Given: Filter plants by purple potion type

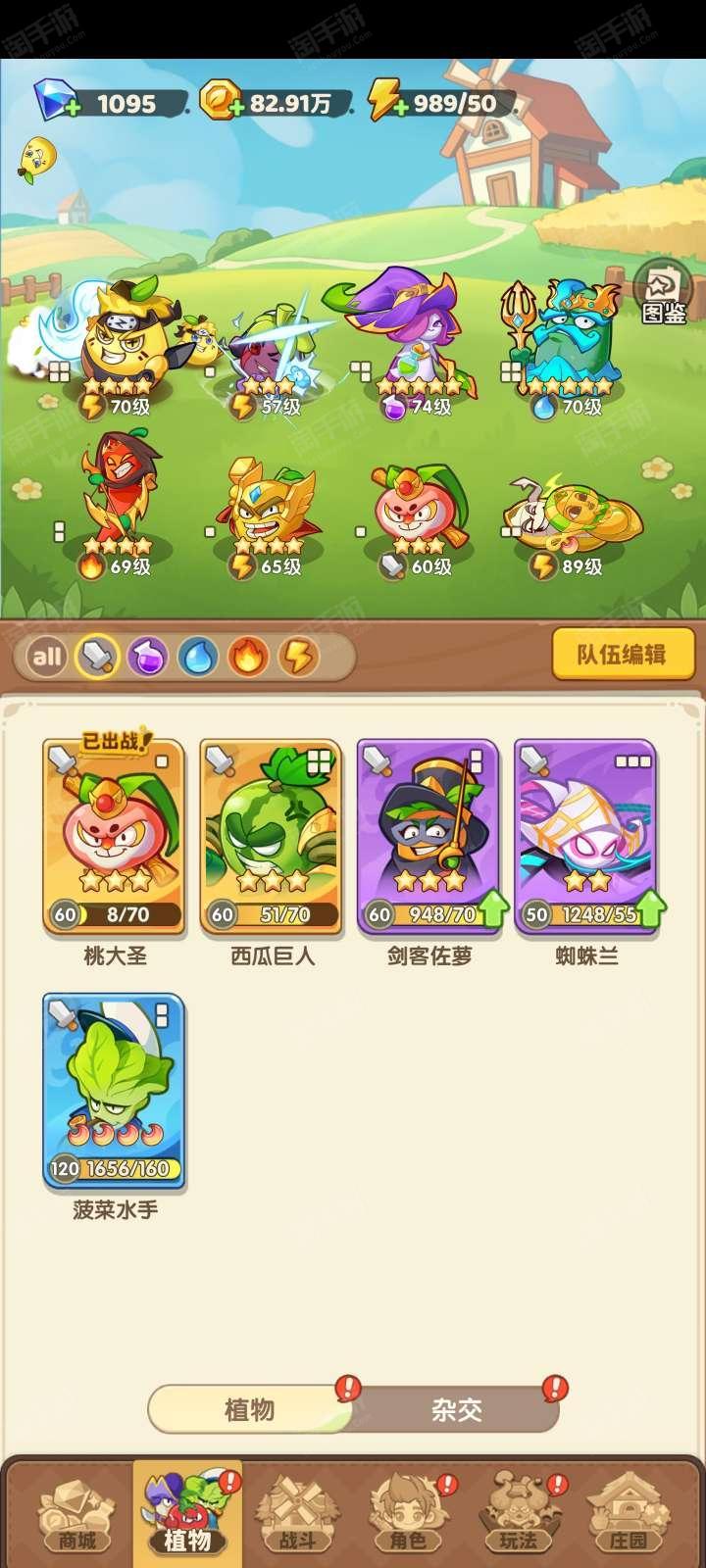Looking at the screenshot, I should [147, 656].
